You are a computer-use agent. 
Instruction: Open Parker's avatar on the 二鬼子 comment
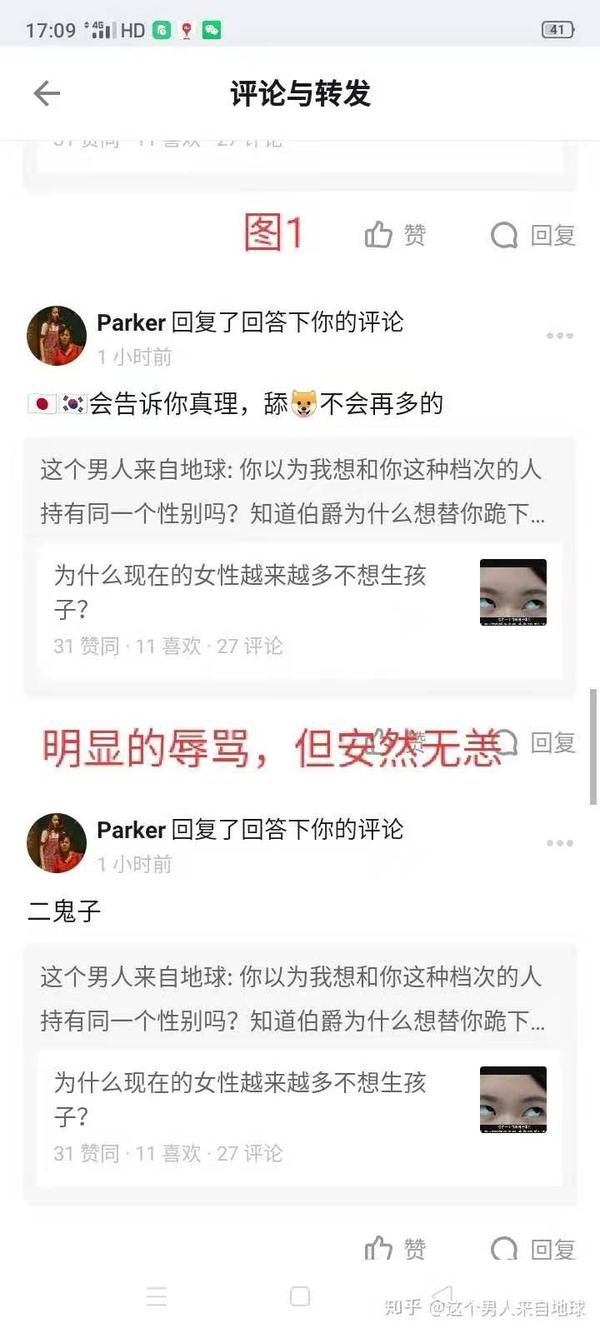point(56,842)
